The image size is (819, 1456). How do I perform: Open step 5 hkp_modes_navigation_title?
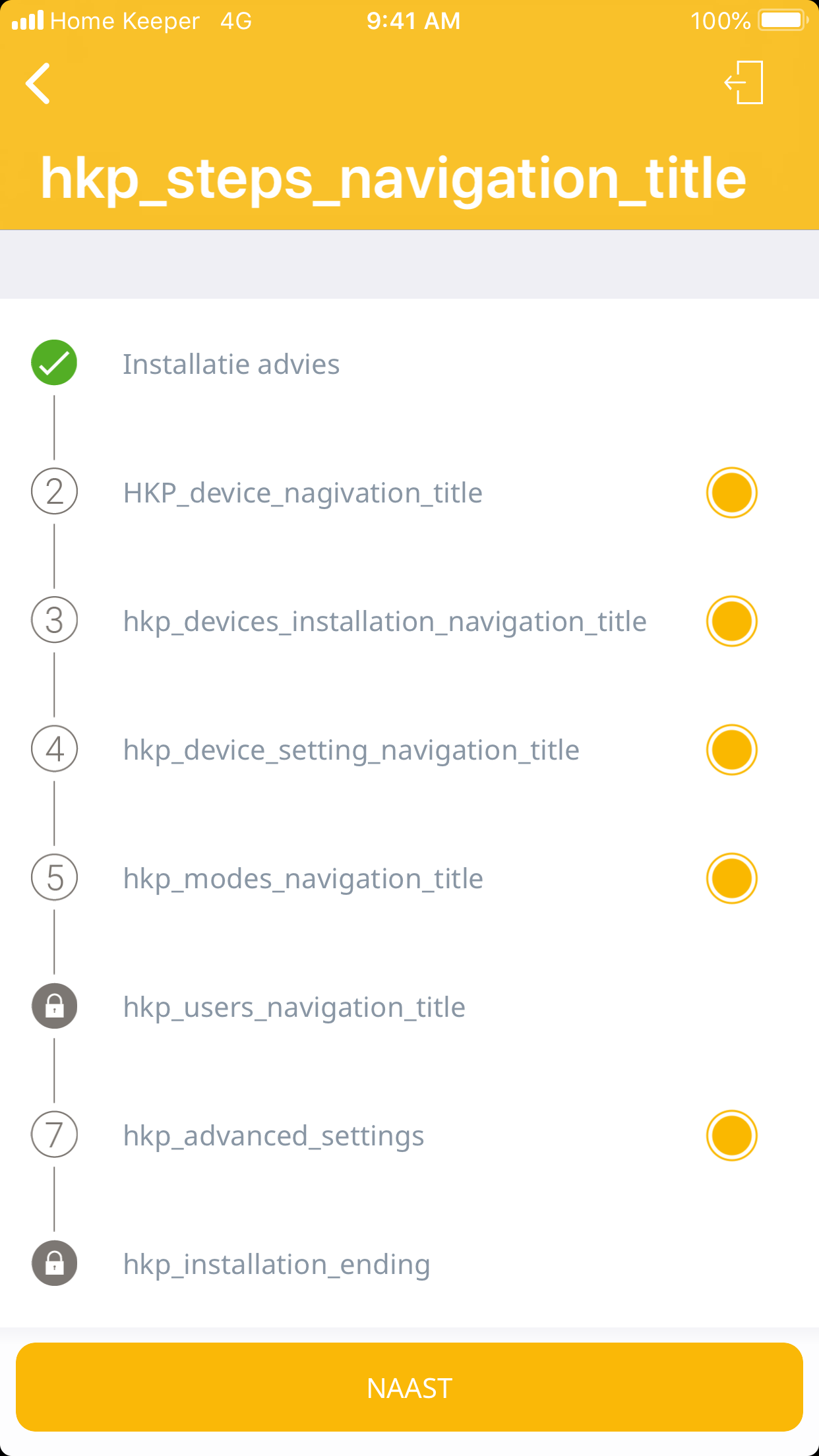(303, 878)
